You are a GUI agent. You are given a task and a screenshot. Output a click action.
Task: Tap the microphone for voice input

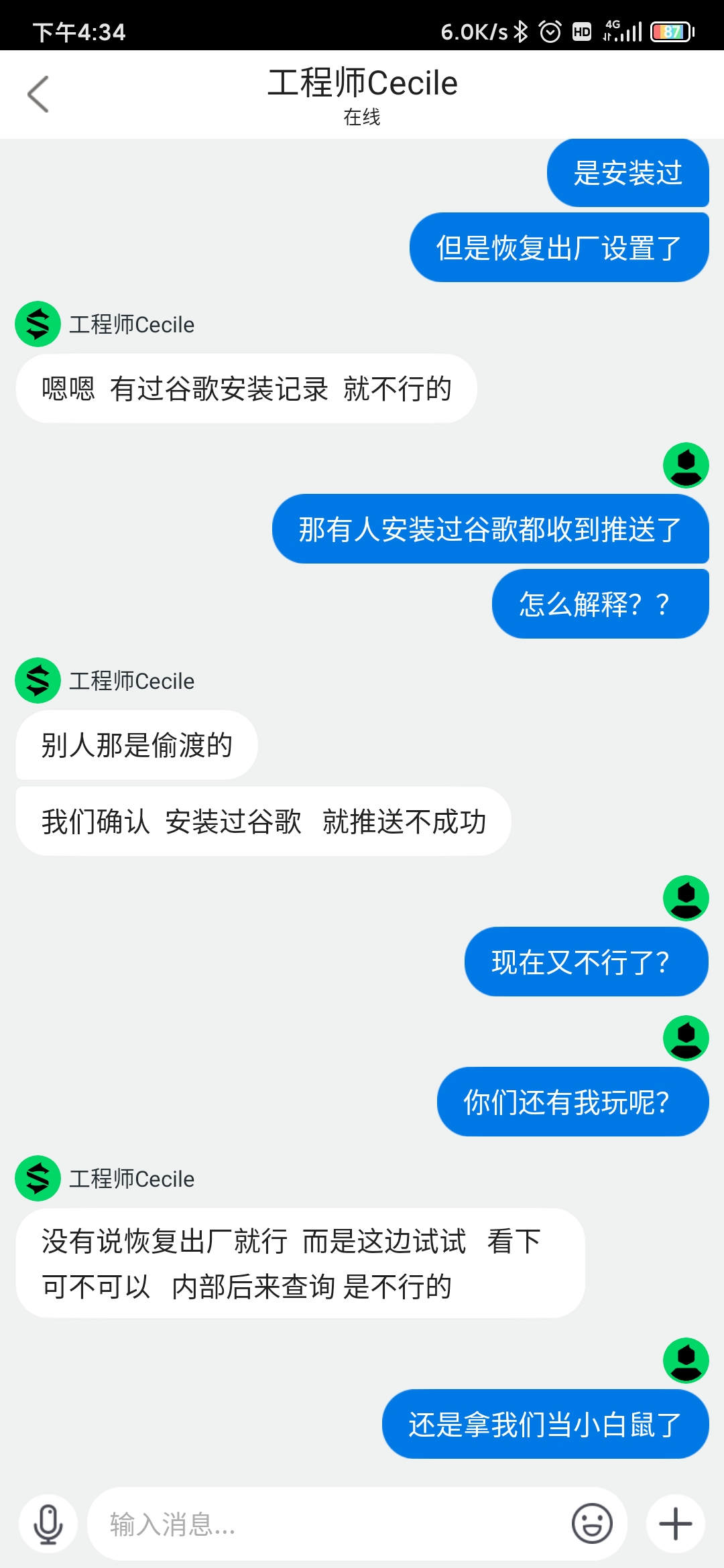click(48, 1524)
